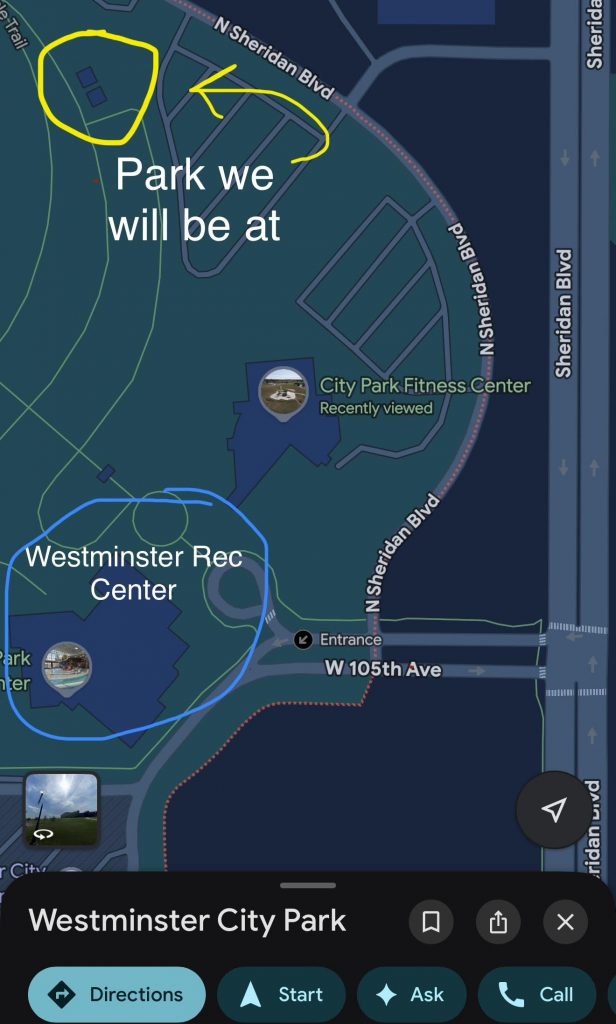Select the City Park Fitness Center pin
Image resolution: width=616 pixels, height=1024 pixels.
point(283,391)
